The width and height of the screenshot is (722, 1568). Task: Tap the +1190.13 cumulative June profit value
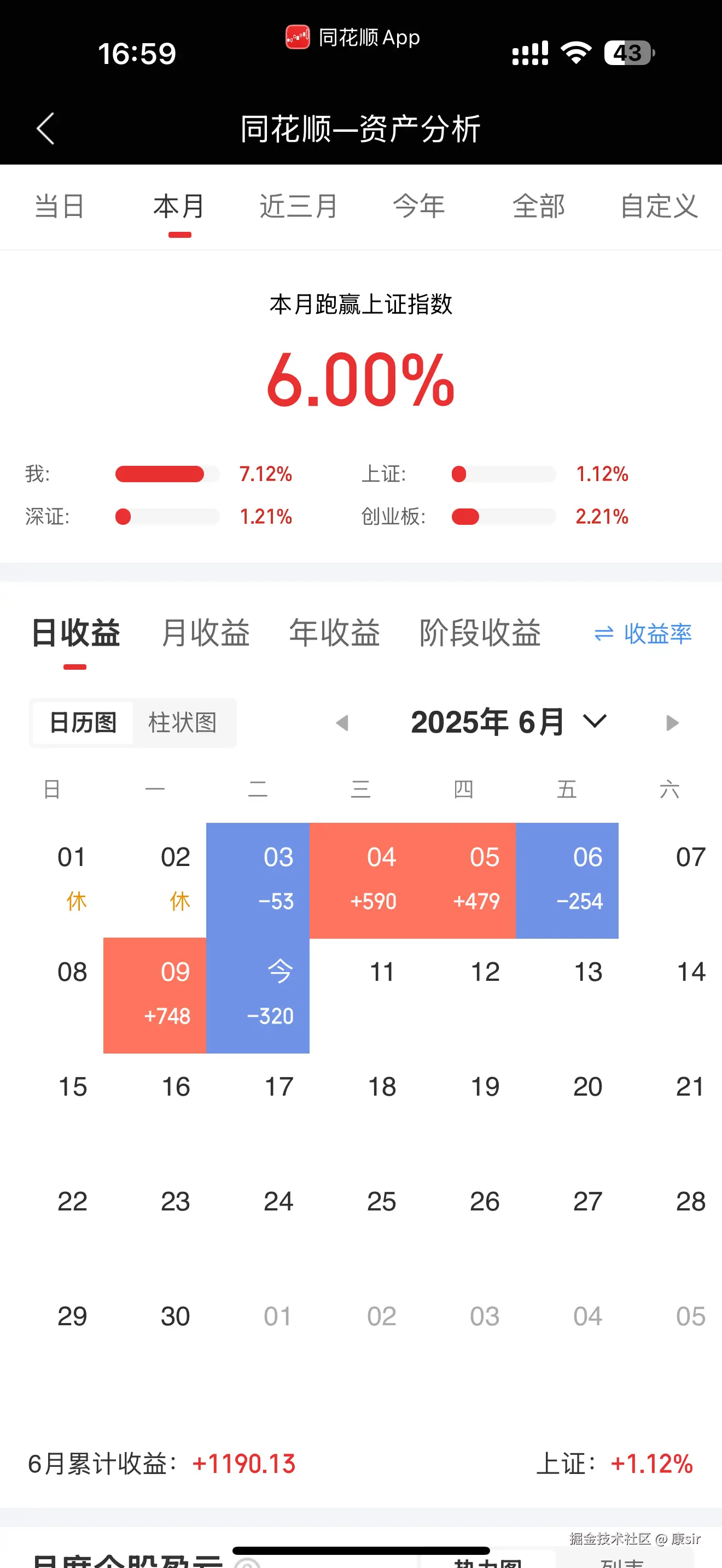[x=243, y=1465]
